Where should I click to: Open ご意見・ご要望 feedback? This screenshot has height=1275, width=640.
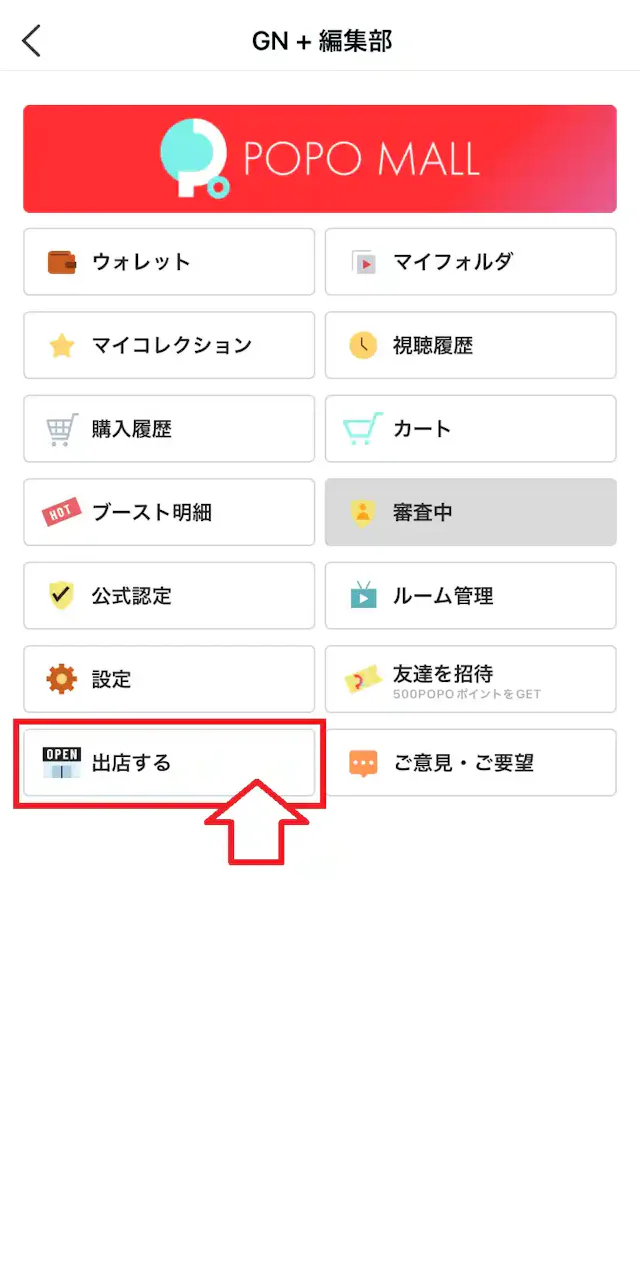point(470,763)
